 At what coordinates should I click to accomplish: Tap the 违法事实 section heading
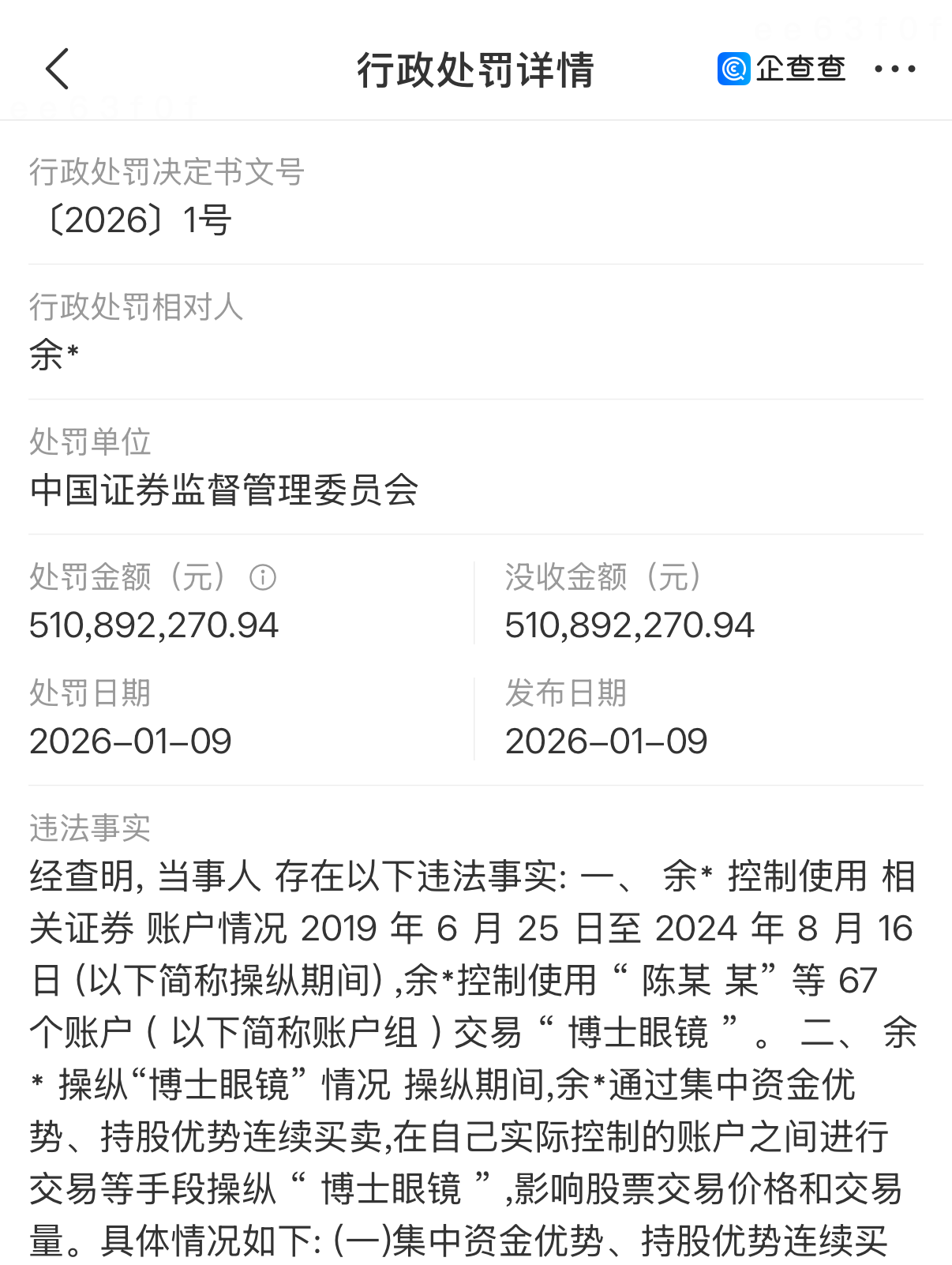(91, 828)
